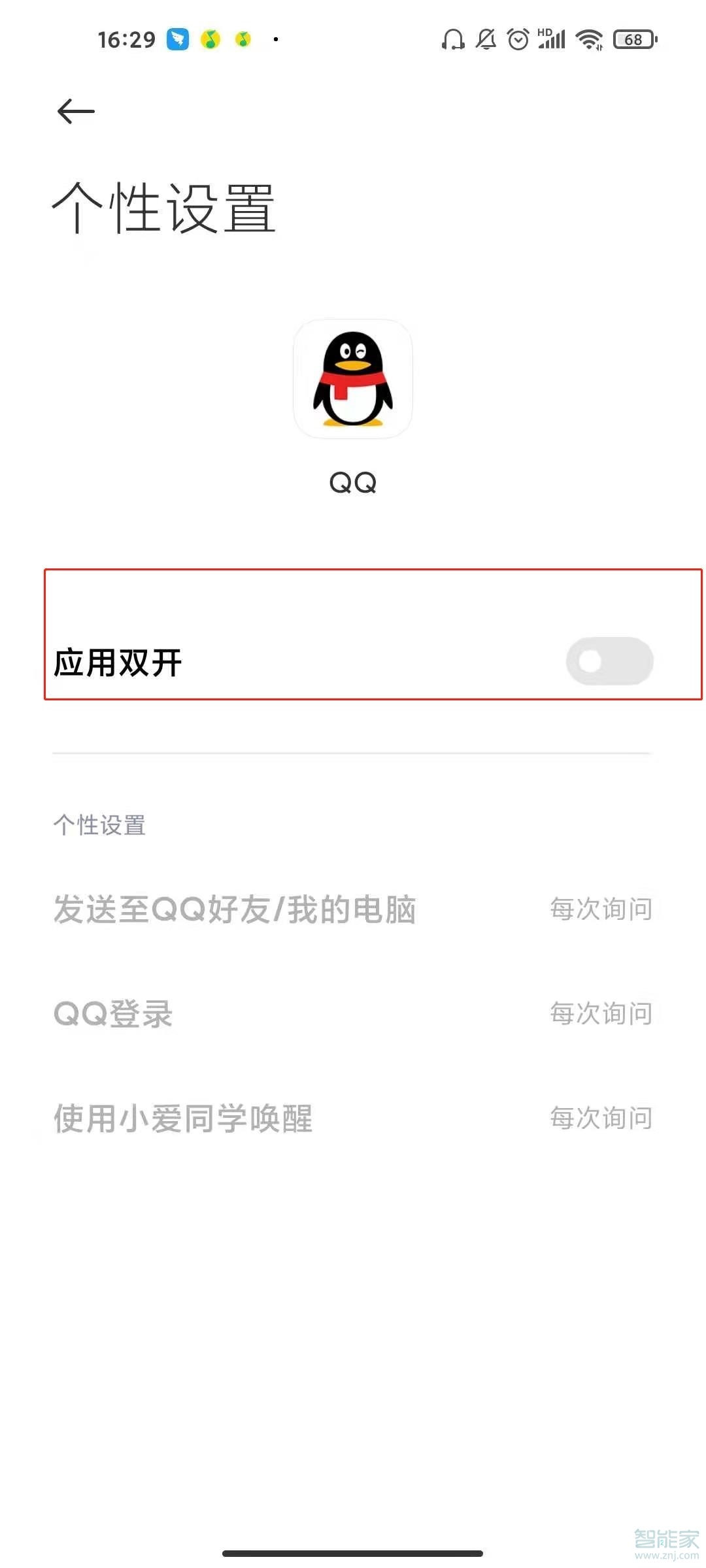Turn on app cloning in the highlighted row
Screen dimensions: 706x1568
[609, 662]
